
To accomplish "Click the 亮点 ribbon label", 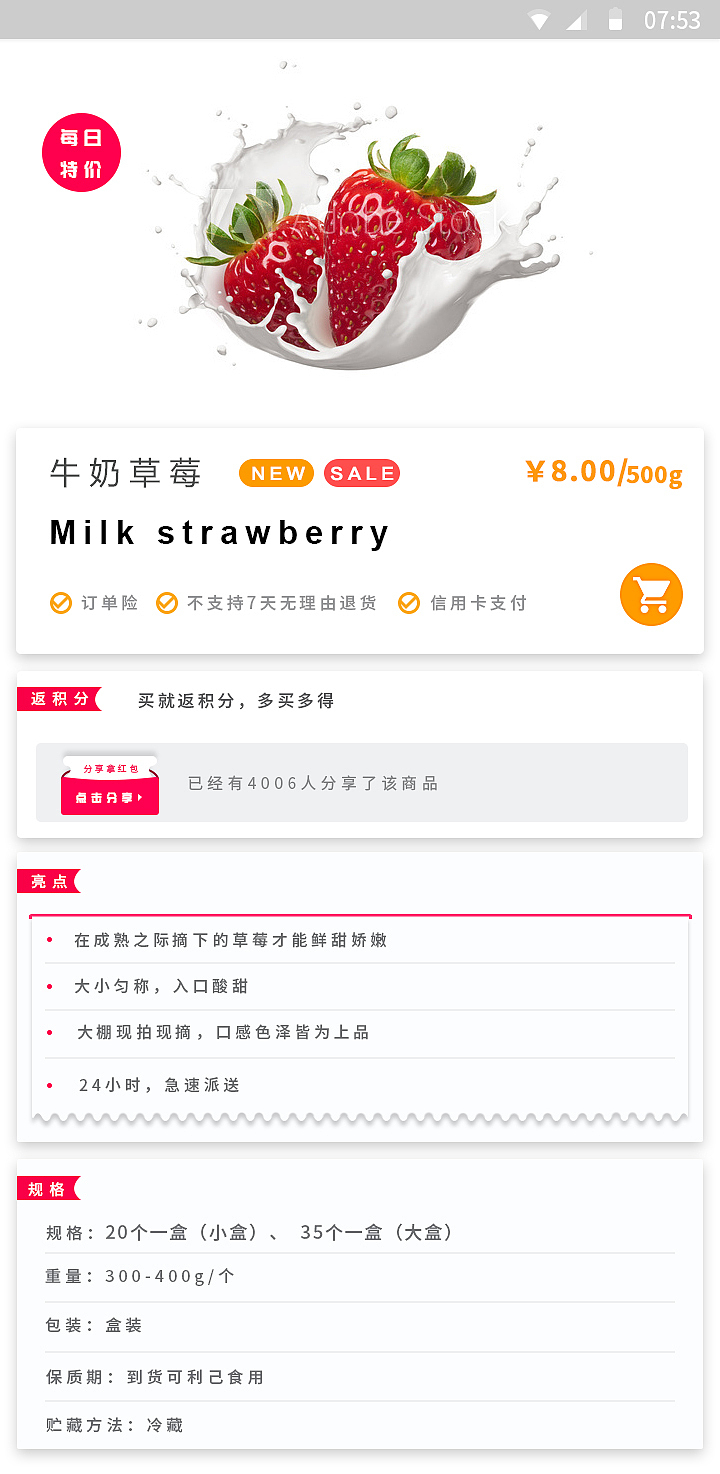I will click(47, 881).
